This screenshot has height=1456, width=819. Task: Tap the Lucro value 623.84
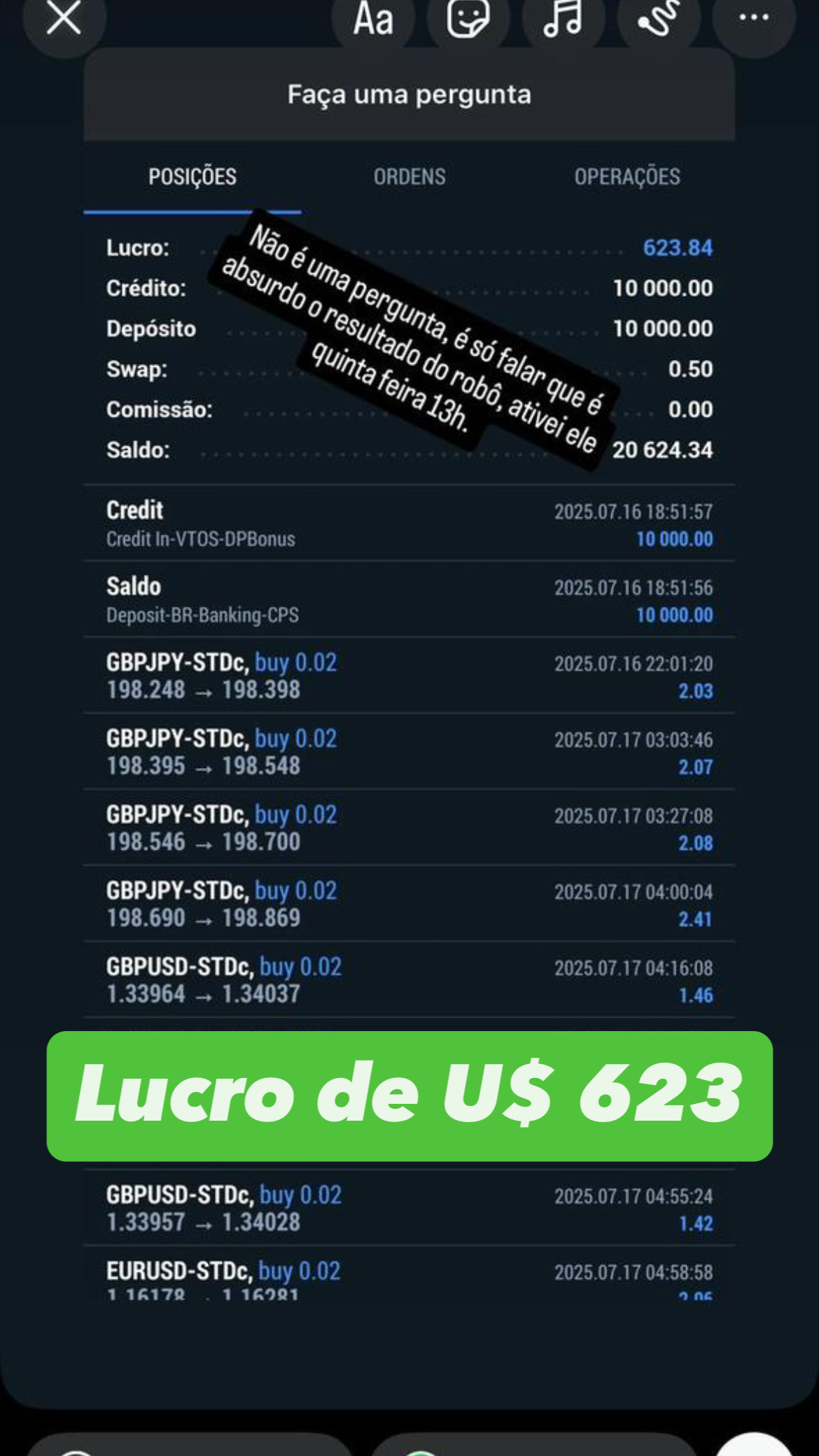[677, 248]
